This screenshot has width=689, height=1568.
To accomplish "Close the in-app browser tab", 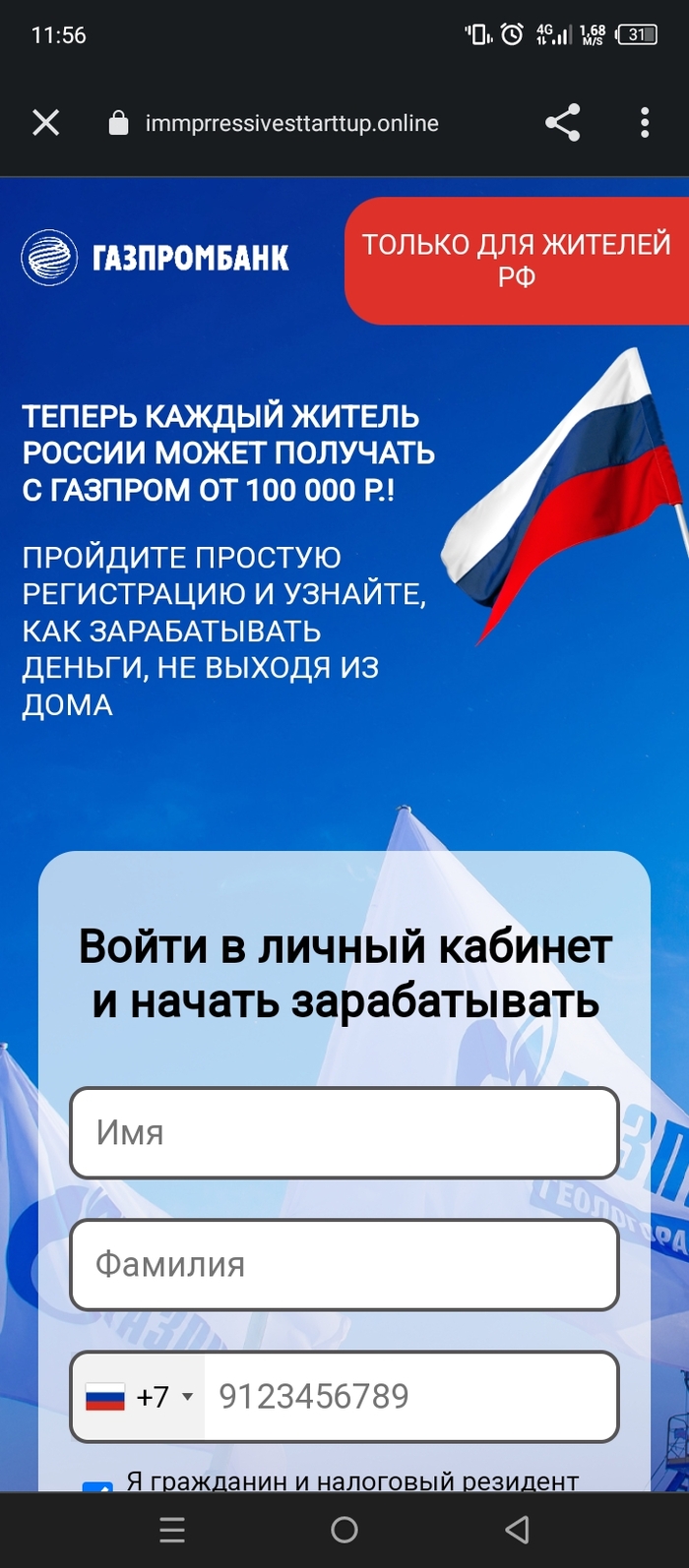I will tap(46, 123).
